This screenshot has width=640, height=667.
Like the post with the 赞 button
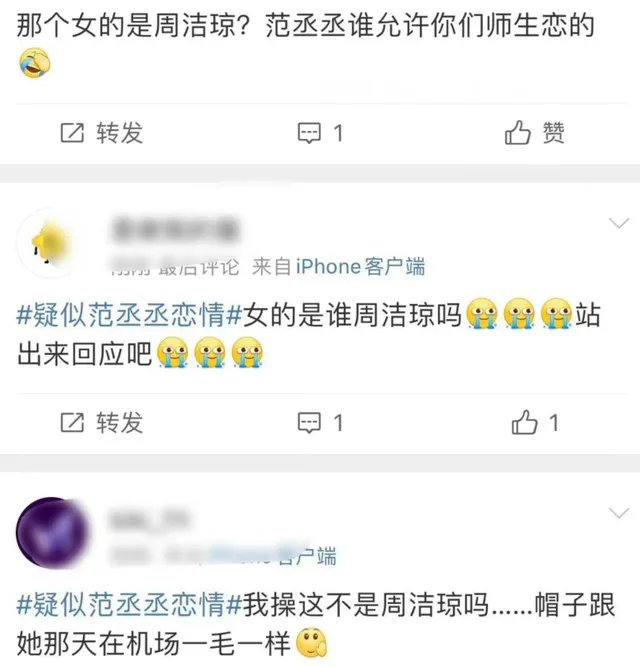(535, 133)
